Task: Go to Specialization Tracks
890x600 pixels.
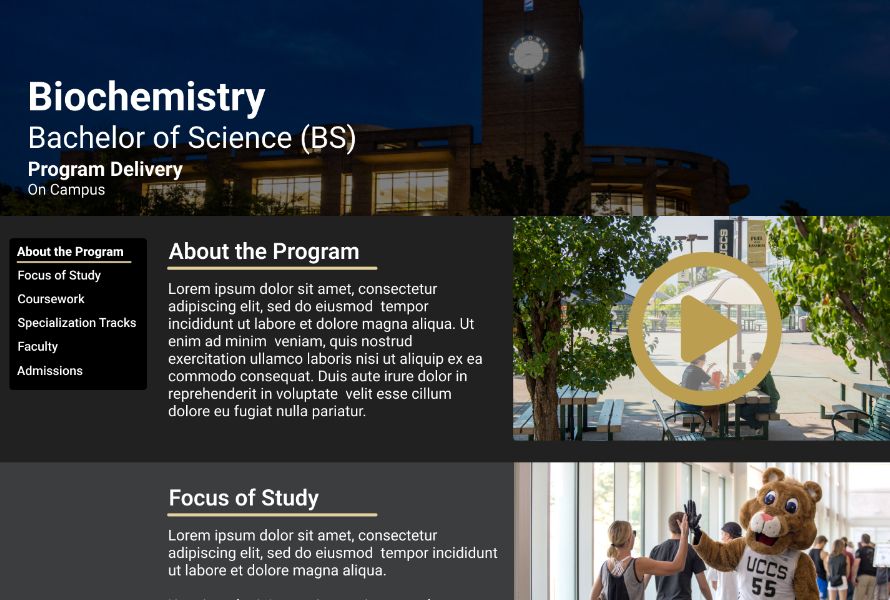Action: click(x=76, y=323)
